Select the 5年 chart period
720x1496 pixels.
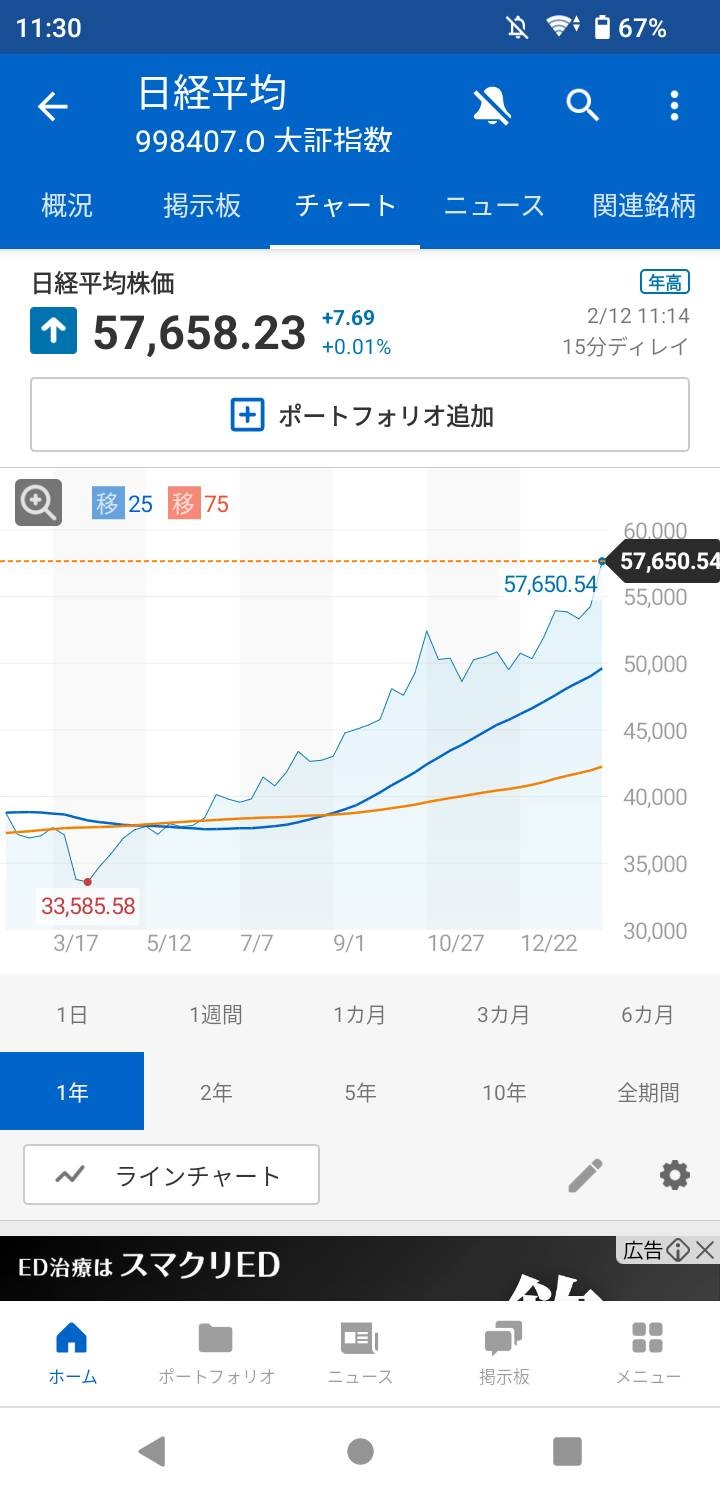point(360,1092)
